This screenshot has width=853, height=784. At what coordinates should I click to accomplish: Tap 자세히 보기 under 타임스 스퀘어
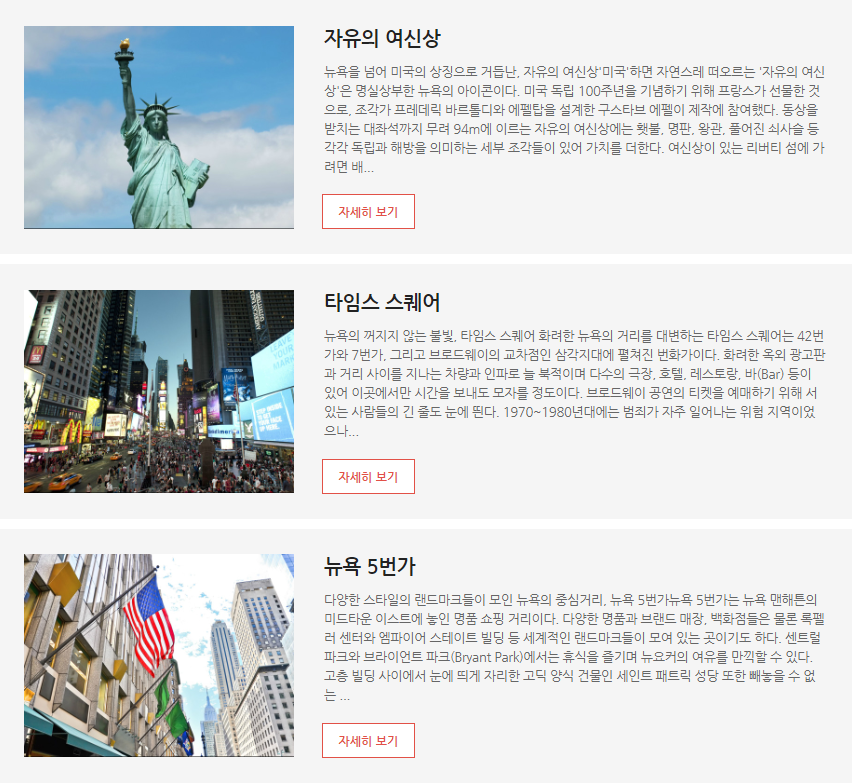(368, 477)
